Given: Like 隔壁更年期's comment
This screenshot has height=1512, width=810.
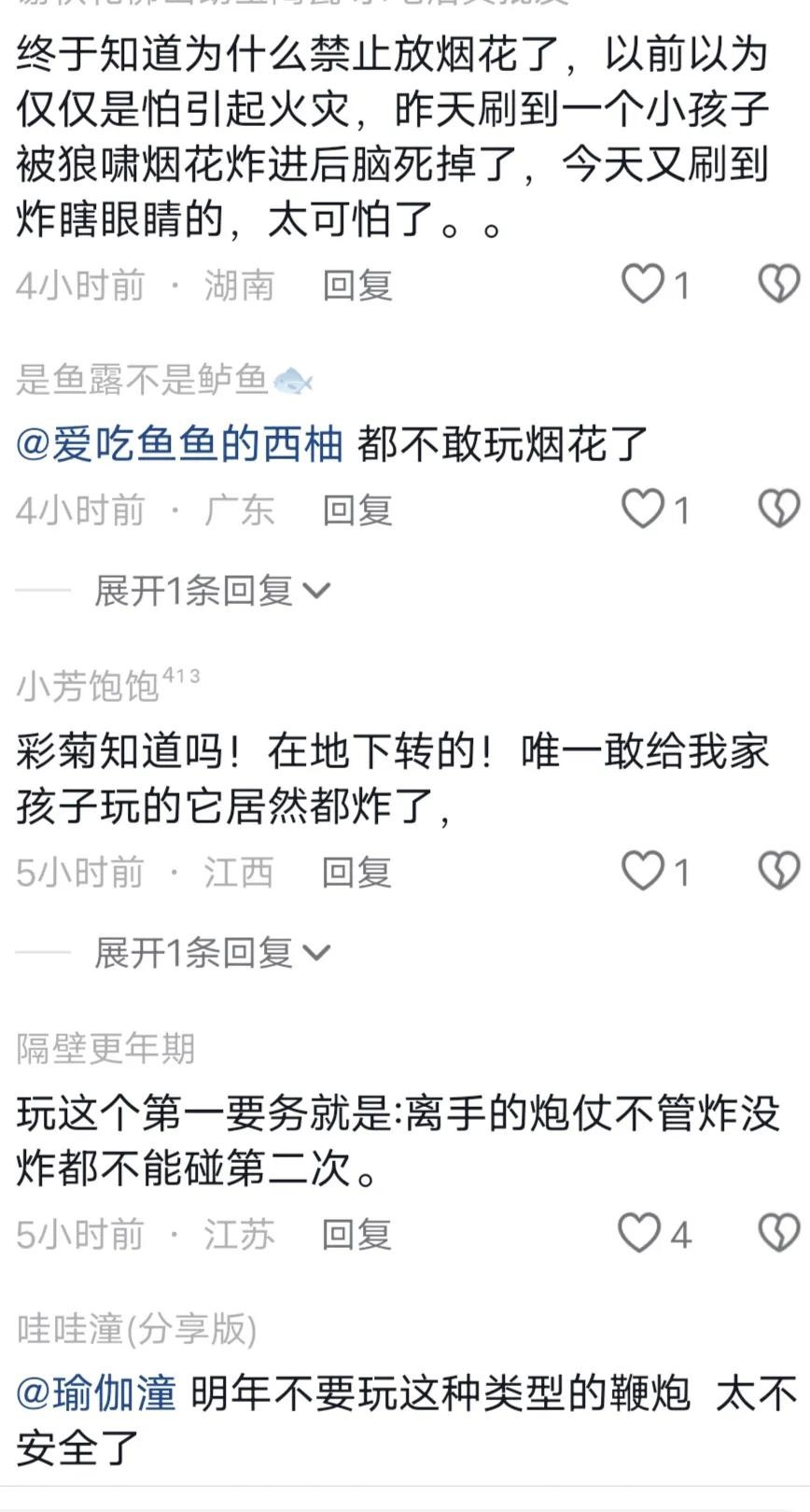Looking at the screenshot, I should tap(640, 1234).
